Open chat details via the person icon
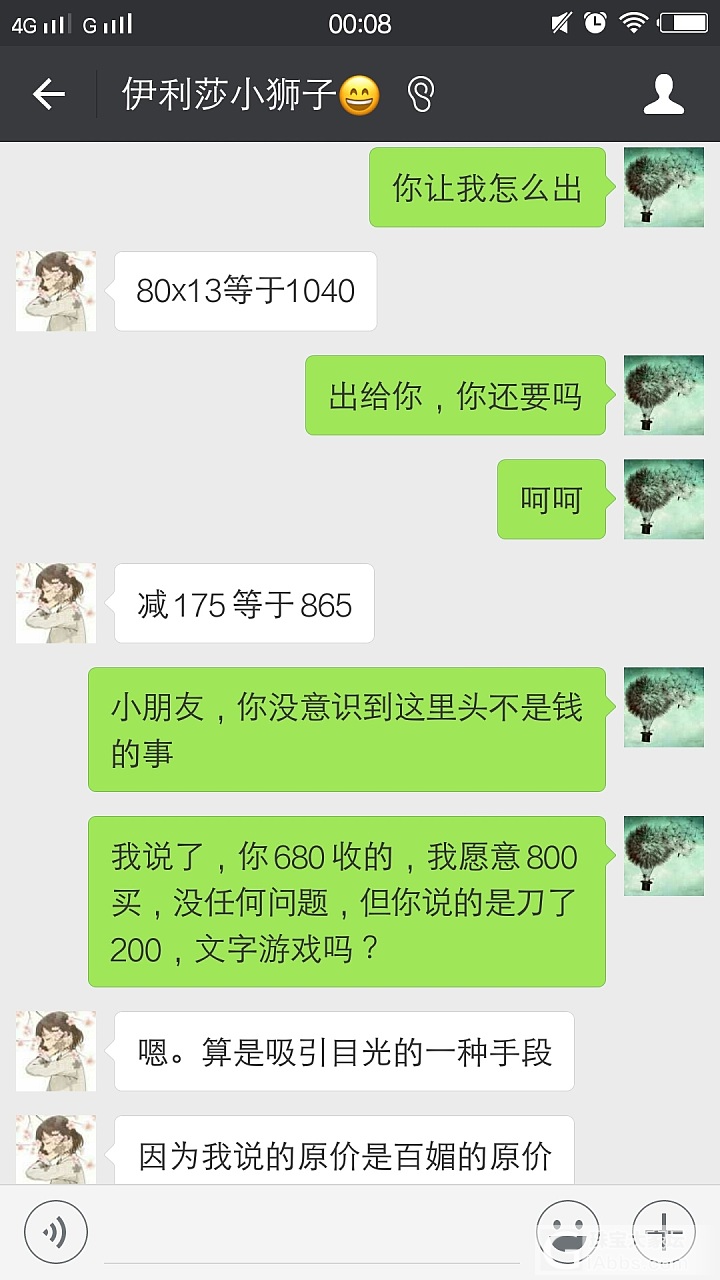Screen dimensions: 720x1280 coord(663,94)
